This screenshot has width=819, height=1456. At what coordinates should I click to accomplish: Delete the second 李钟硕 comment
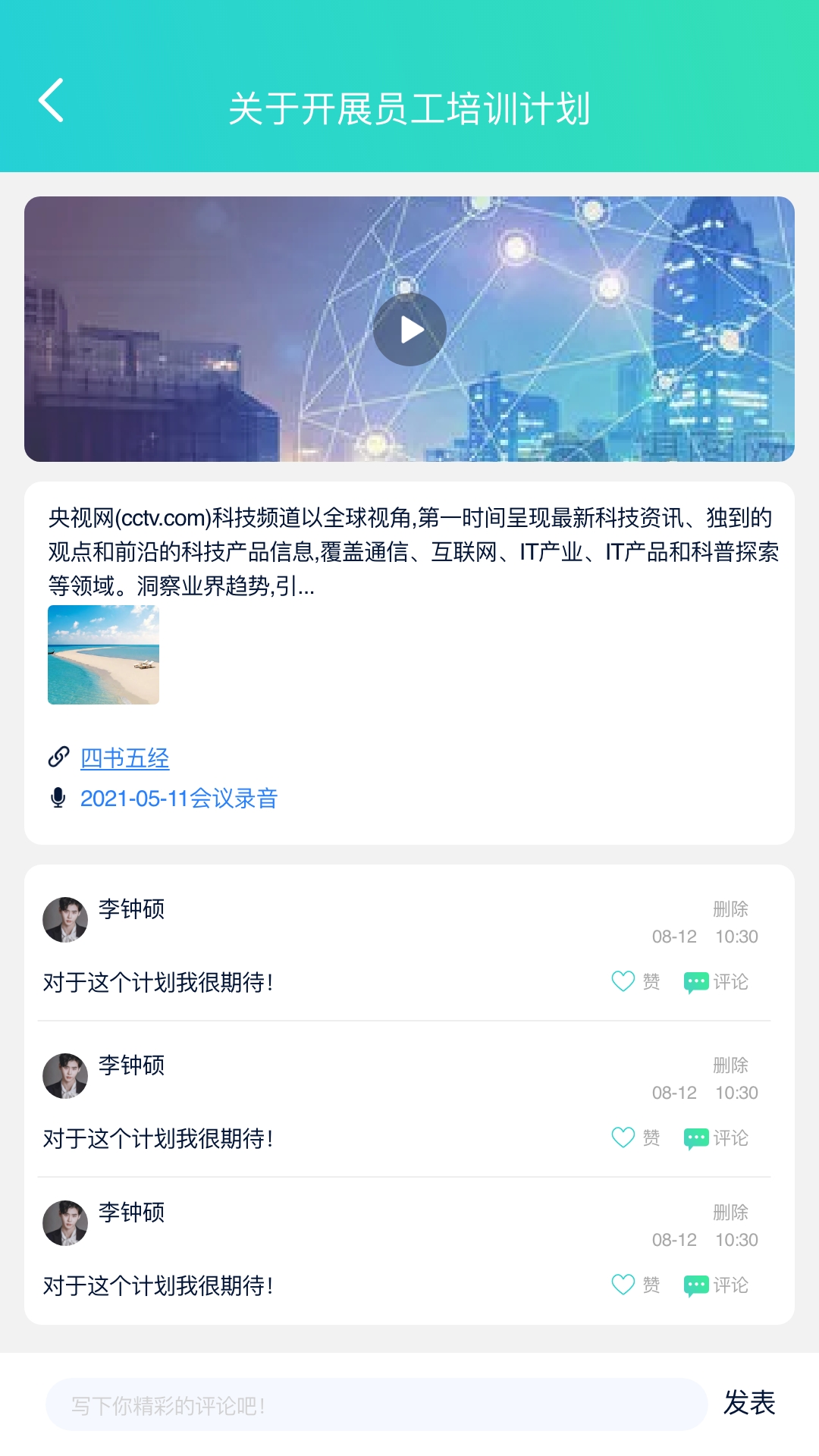[730, 1065]
